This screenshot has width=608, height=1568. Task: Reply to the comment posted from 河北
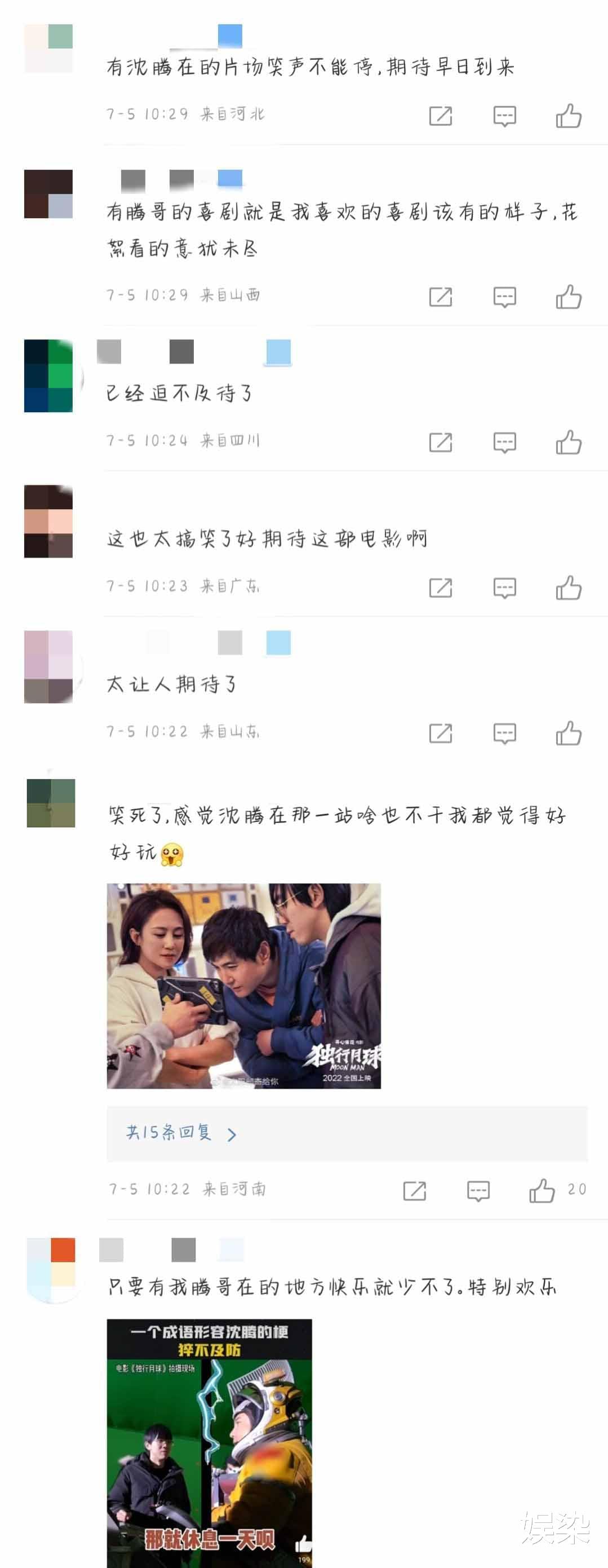coord(504,116)
